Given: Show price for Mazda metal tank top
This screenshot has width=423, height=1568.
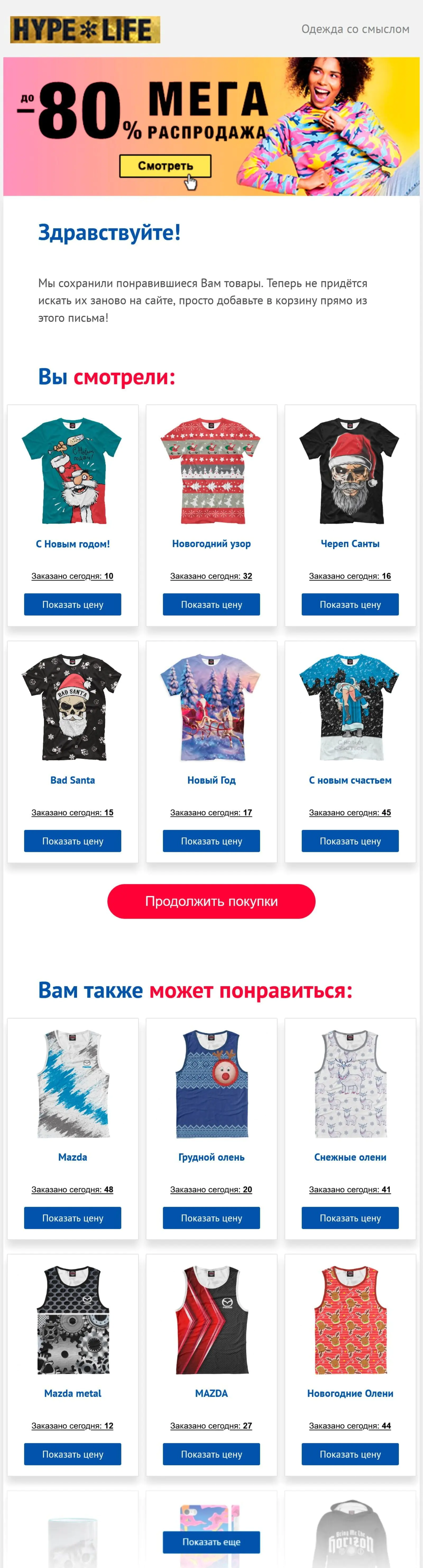Looking at the screenshot, I should 72,1454.
